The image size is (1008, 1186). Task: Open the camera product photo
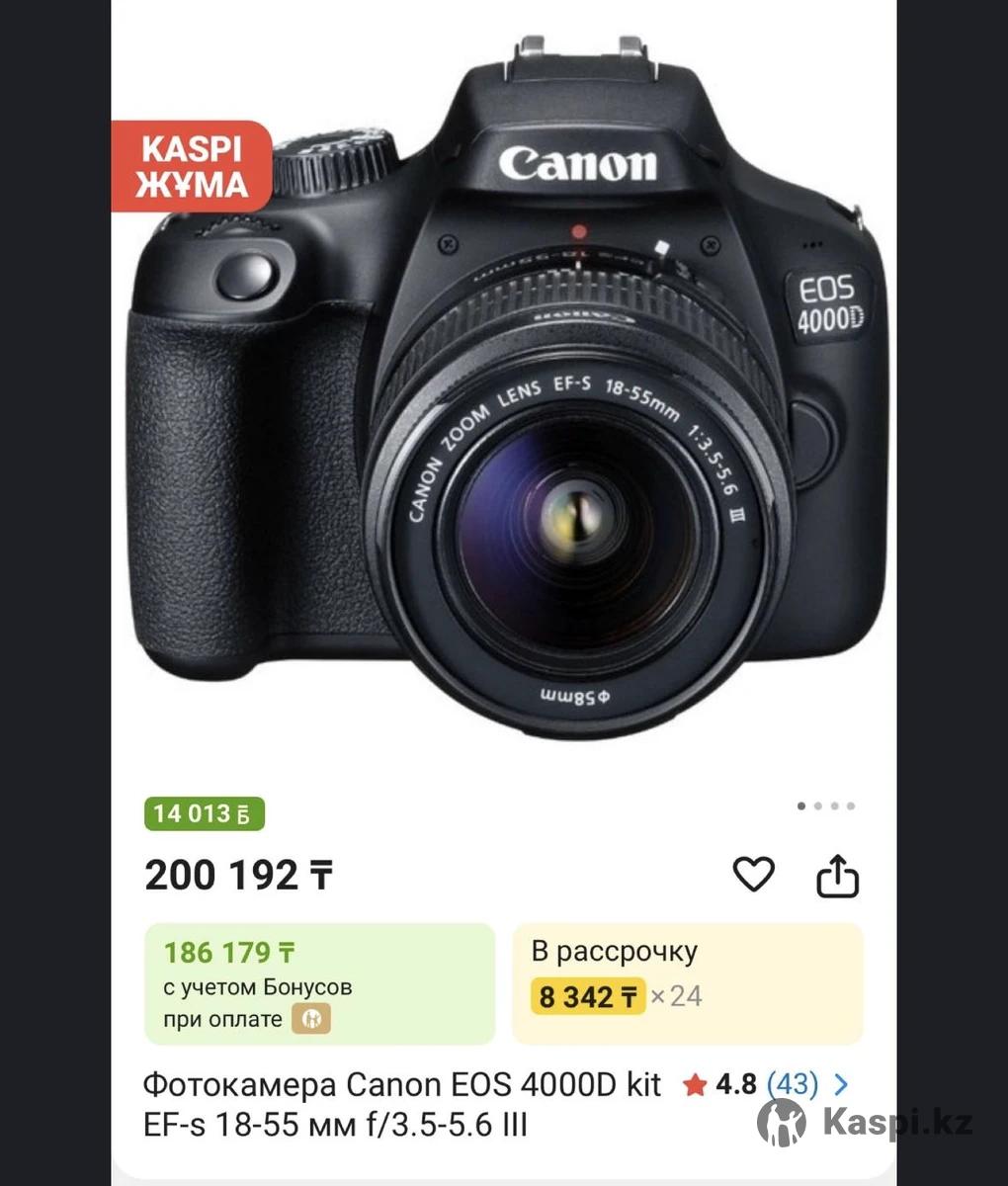click(506, 395)
